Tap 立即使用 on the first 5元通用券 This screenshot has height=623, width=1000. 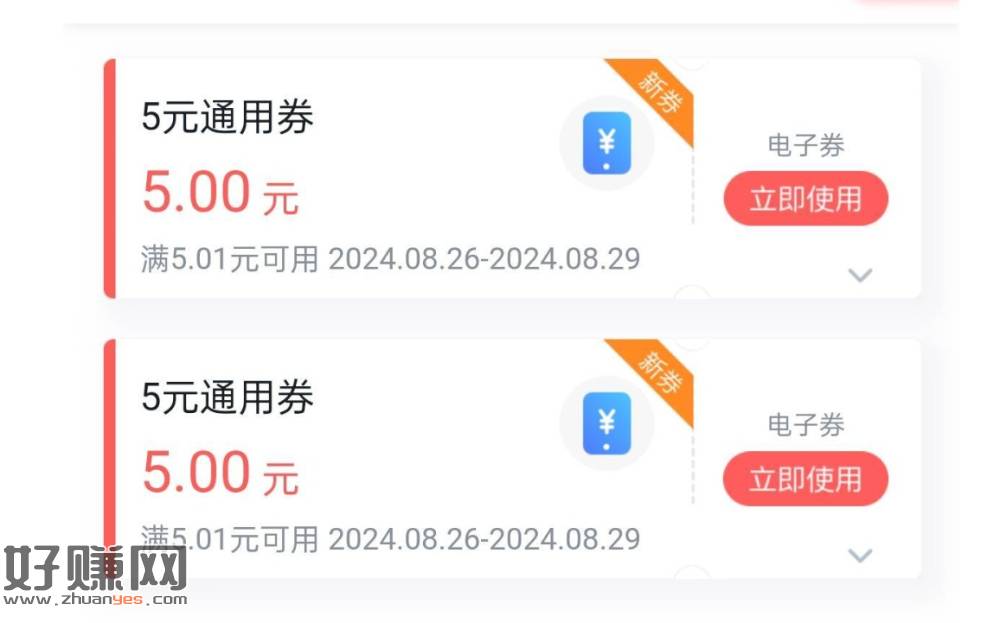click(805, 199)
